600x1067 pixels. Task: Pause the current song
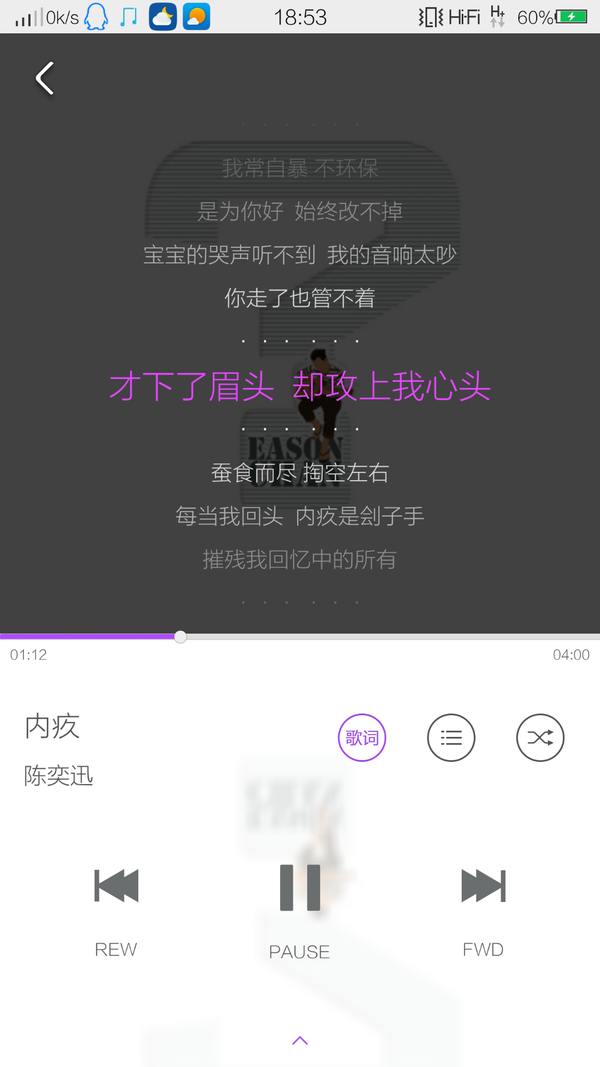[299, 886]
